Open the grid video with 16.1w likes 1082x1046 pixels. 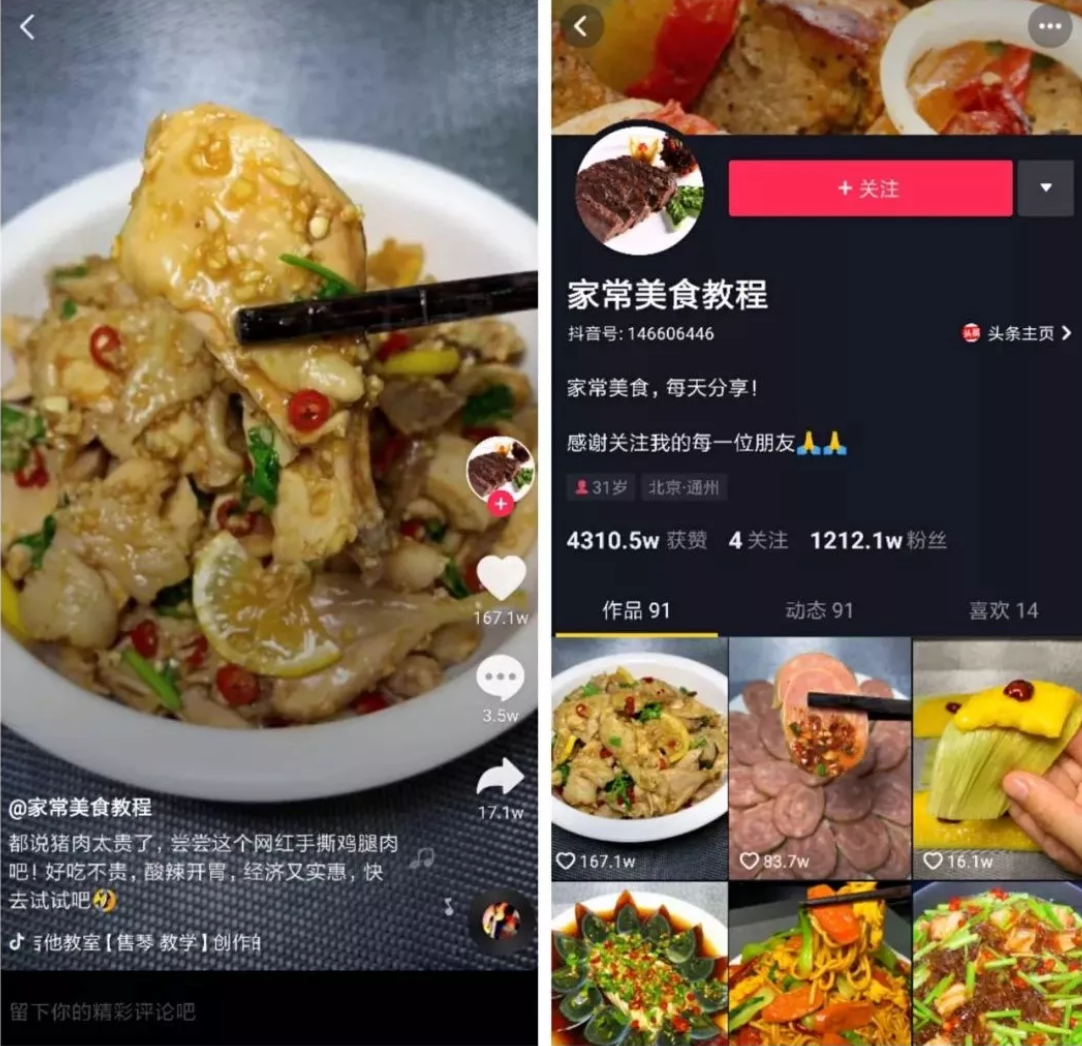tap(997, 757)
